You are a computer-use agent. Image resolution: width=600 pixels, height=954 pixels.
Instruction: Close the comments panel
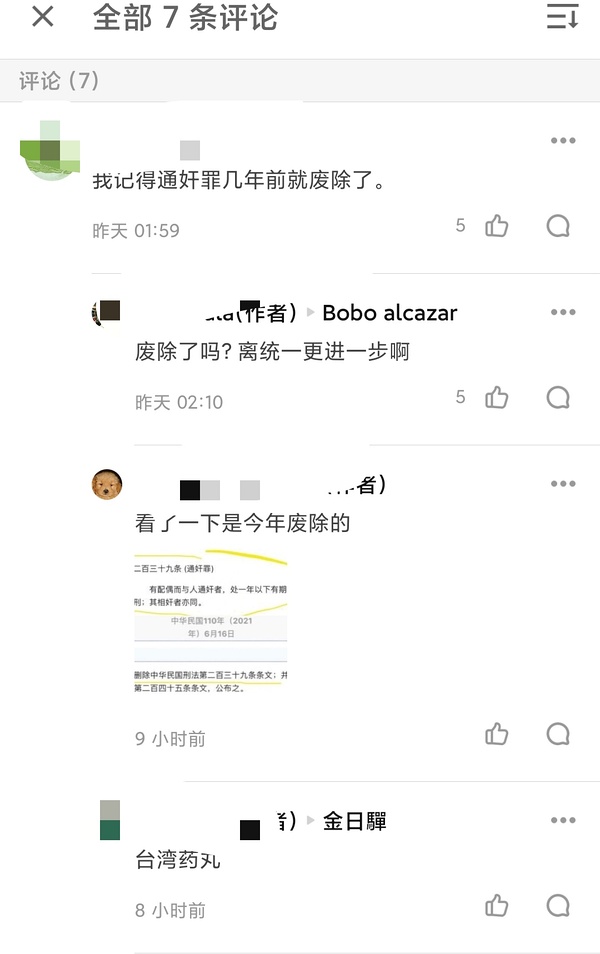[42, 17]
